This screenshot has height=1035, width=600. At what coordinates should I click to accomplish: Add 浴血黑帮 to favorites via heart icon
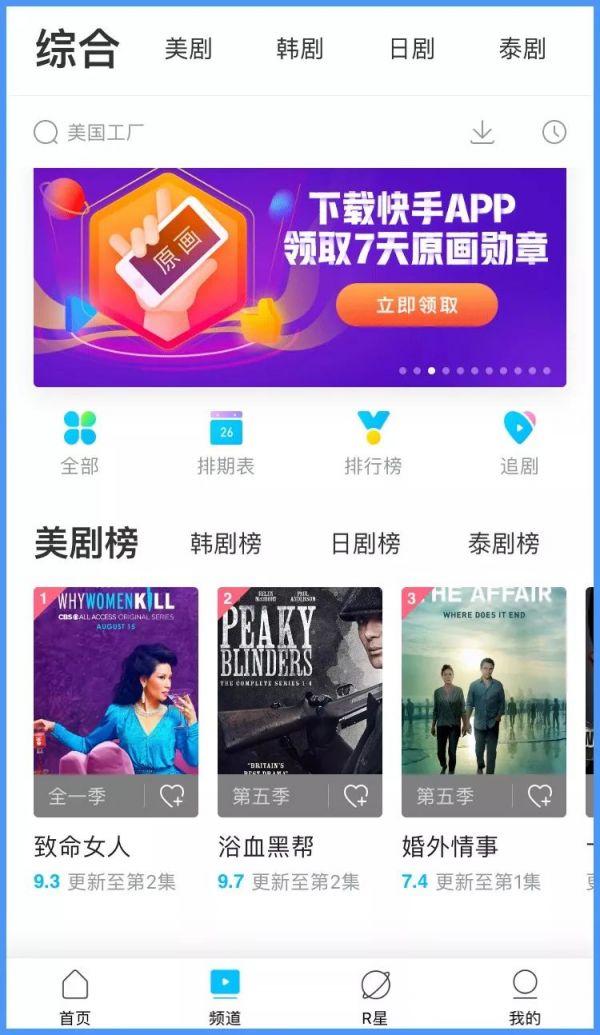coord(356,796)
